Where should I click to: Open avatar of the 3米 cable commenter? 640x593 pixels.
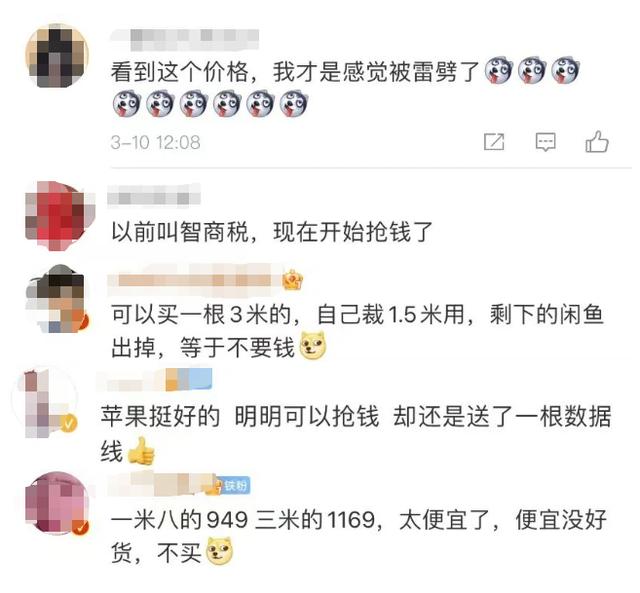[x=57, y=299]
